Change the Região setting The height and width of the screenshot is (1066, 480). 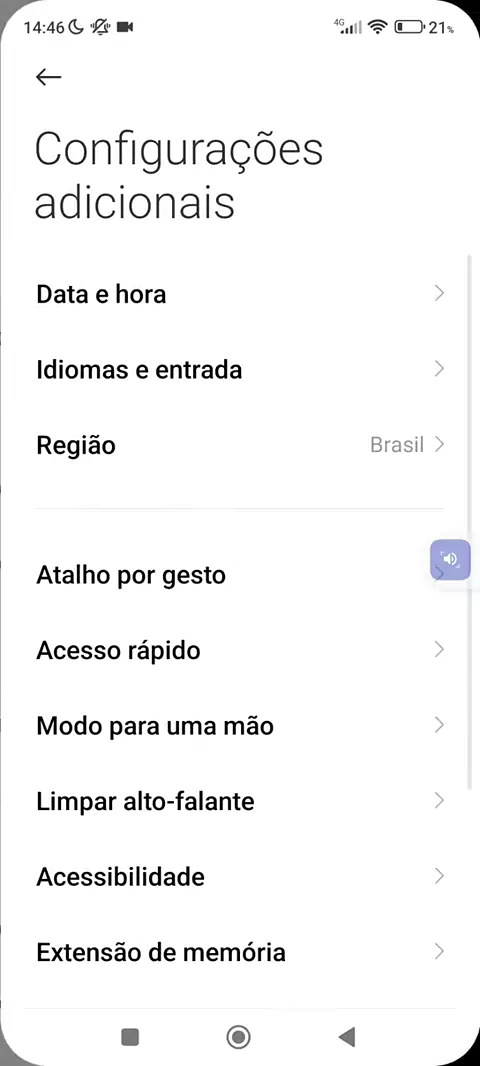pyautogui.click(x=240, y=445)
